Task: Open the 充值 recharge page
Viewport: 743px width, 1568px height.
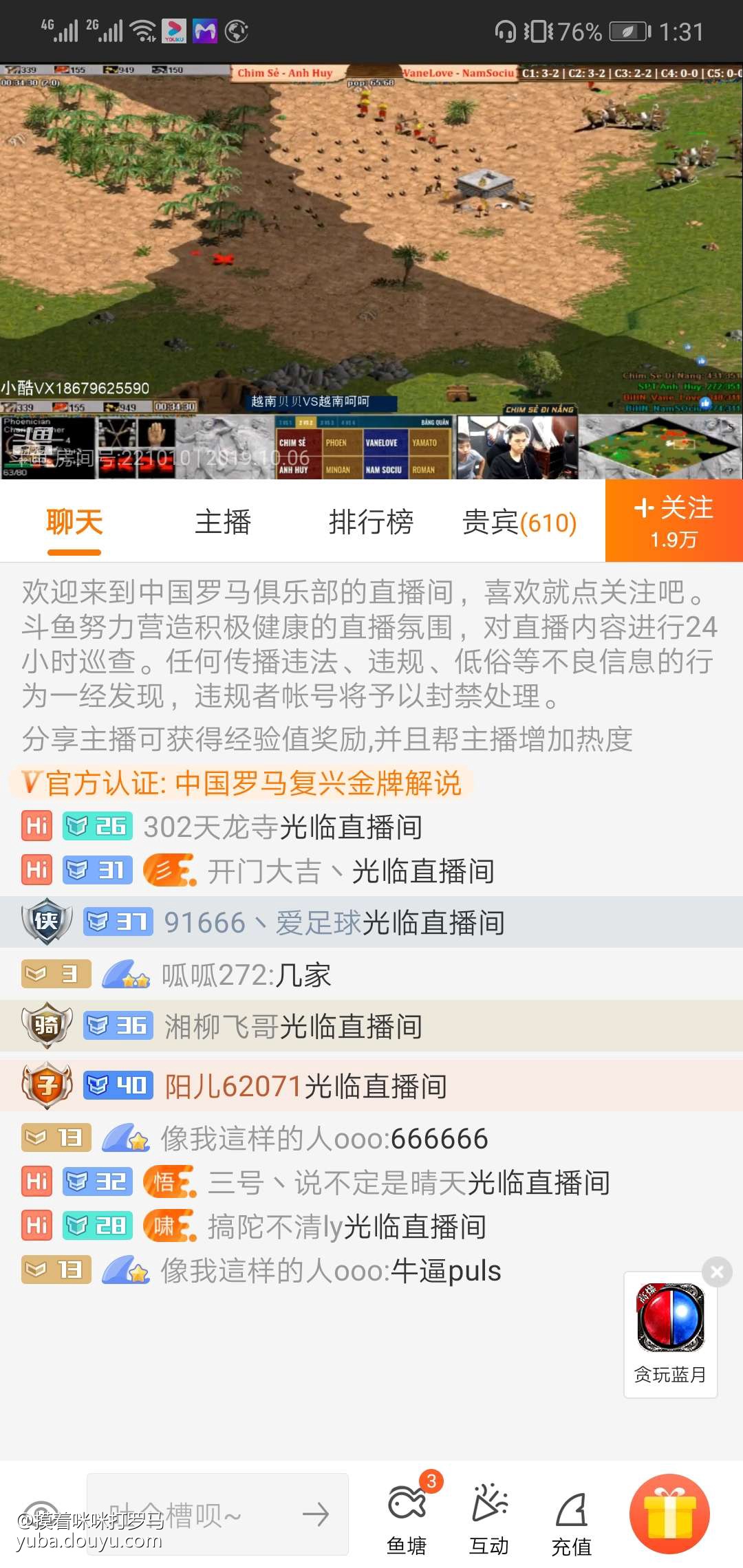Action: pos(572,1516)
